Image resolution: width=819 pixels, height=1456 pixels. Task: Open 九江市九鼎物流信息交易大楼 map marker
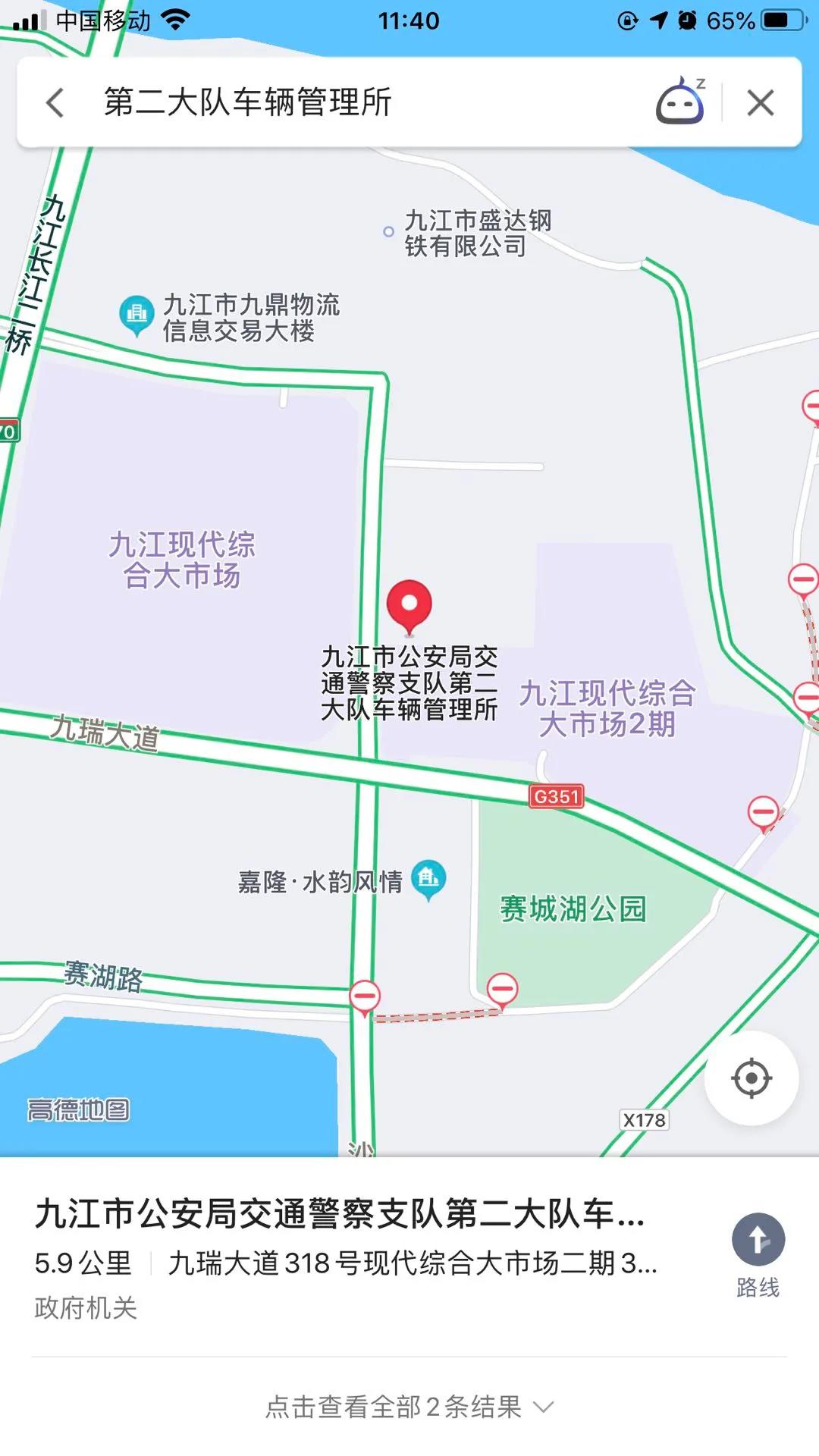136,315
